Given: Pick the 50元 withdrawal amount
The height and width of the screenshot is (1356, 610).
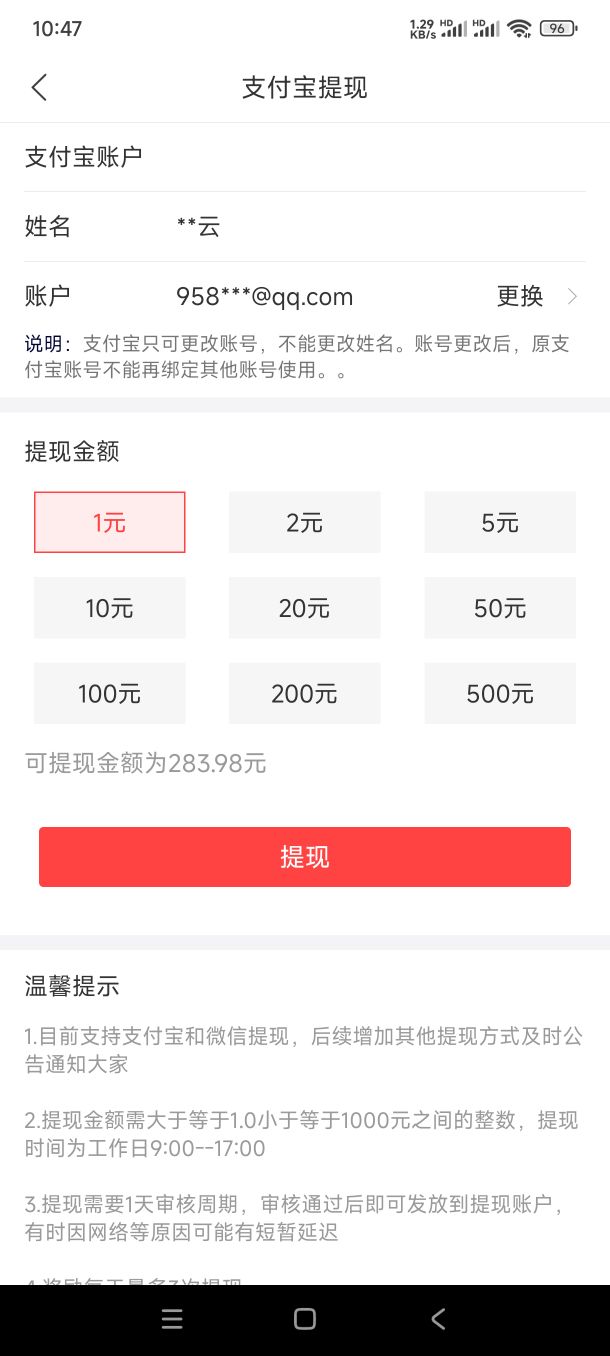Looking at the screenshot, I should pos(500,608).
